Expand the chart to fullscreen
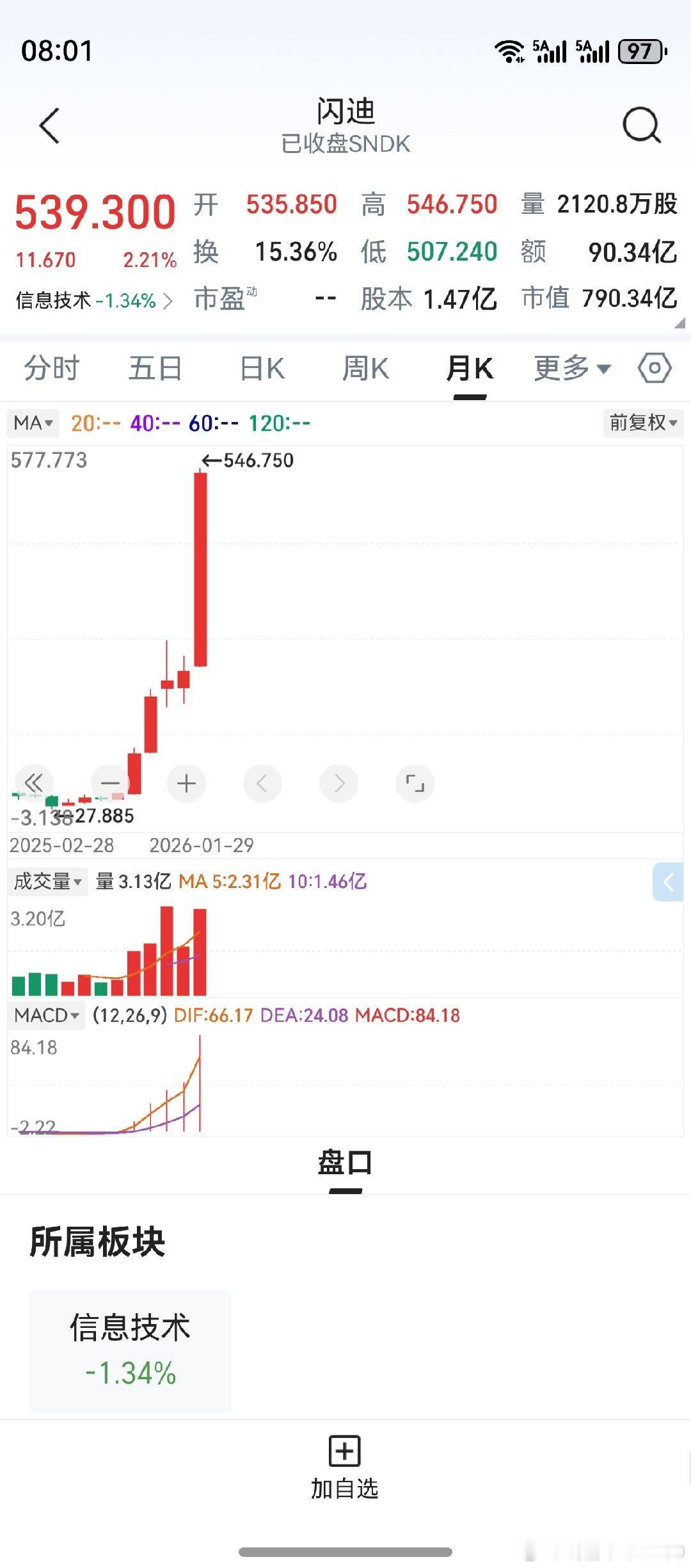691x1568 pixels. click(x=415, y=783)
